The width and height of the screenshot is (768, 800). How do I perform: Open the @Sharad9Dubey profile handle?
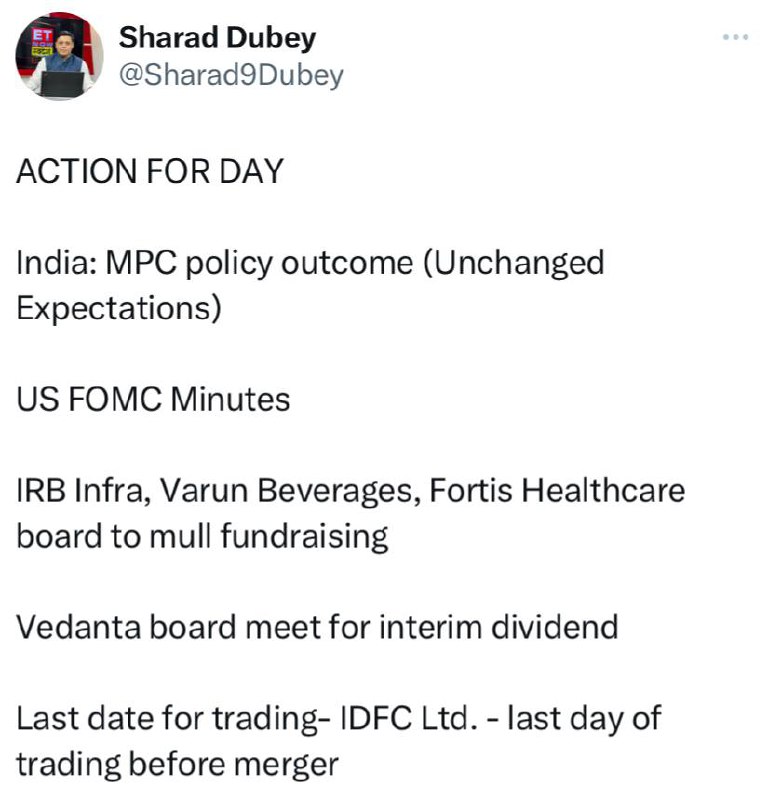(231, 76)
